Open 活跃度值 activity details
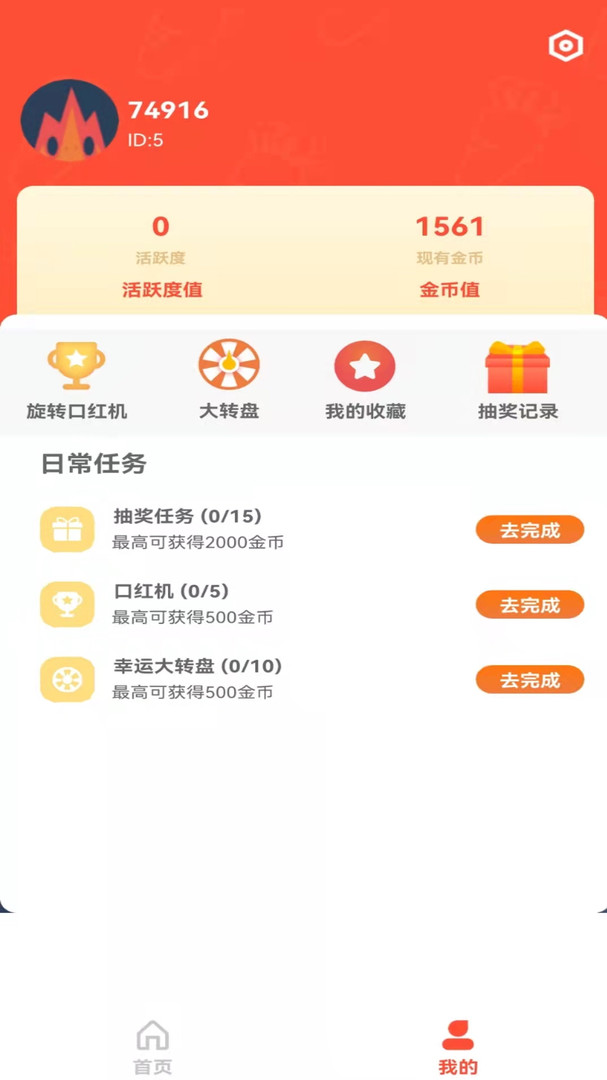Image resolution: width=607 pixels, height=1080 pixels. (x=161, y=290)
